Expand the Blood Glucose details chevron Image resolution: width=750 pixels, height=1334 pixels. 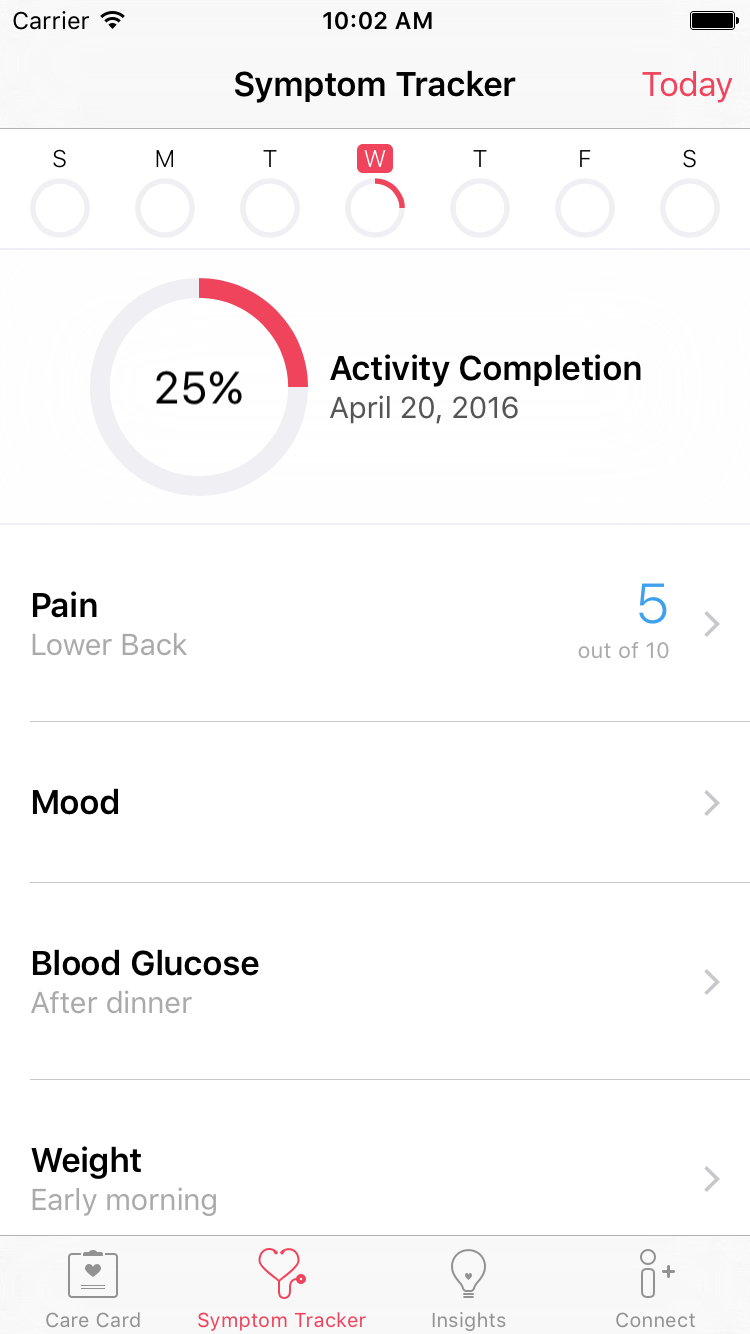point(711,982)
